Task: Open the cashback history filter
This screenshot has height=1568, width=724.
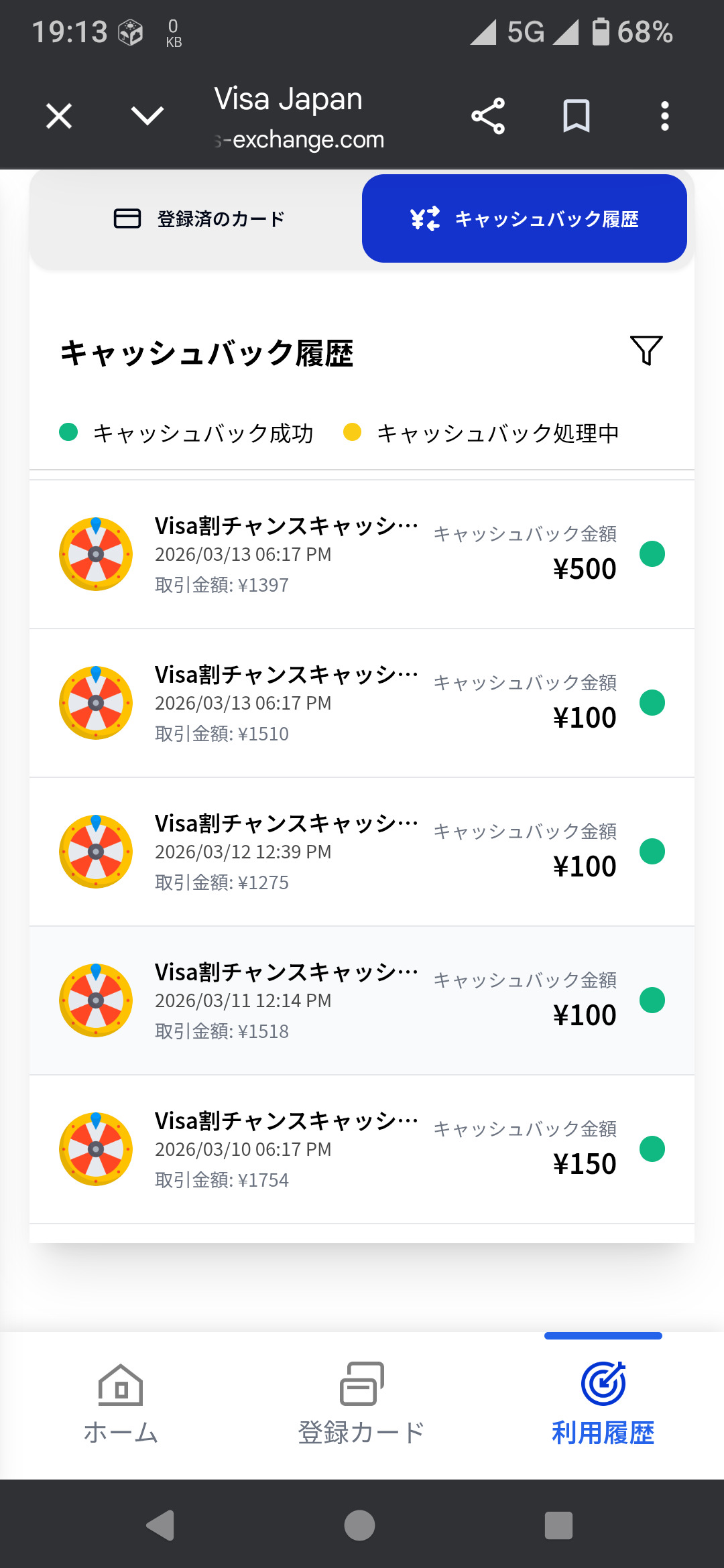Action: pos(646,350)
